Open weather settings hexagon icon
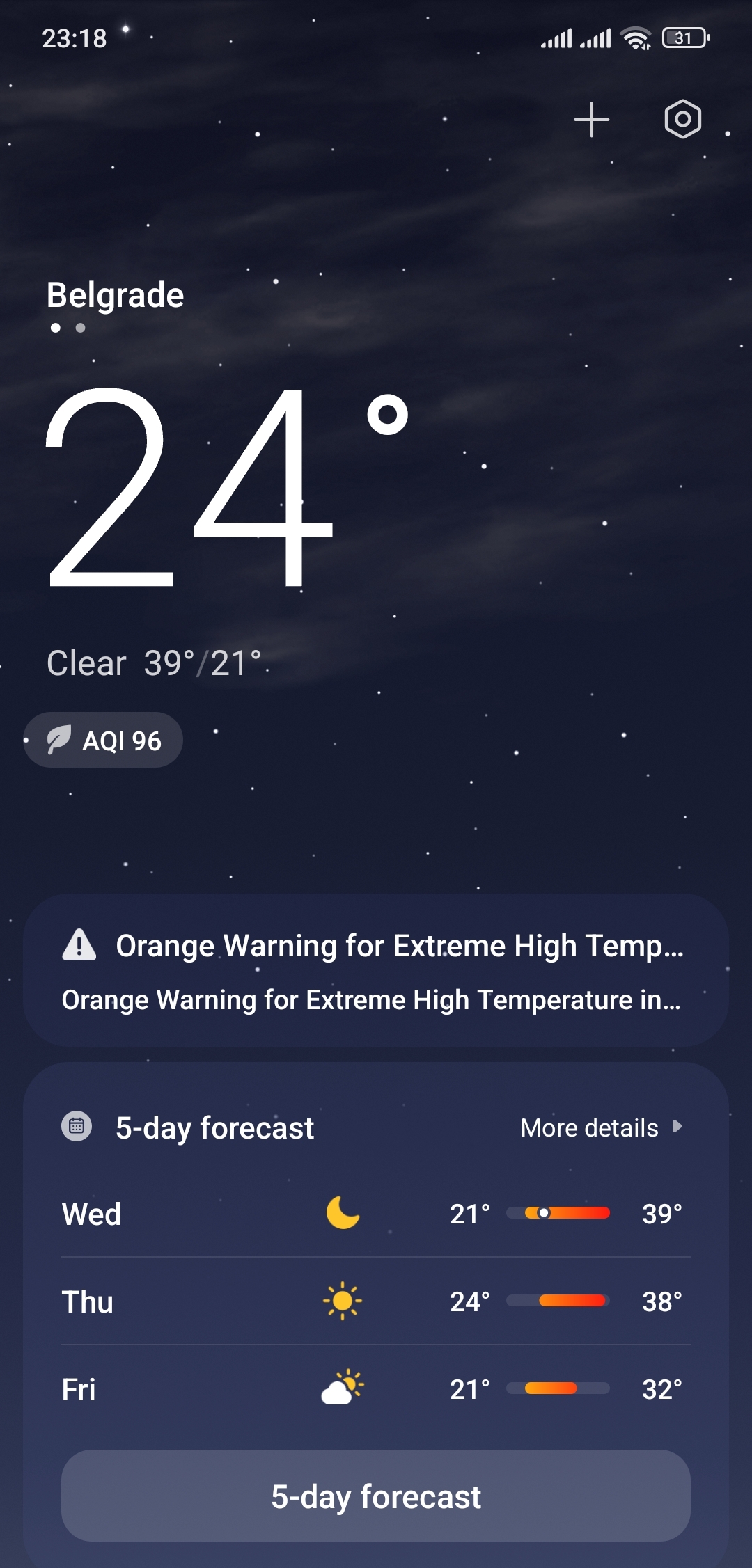Screen dimensions: 752x1568 click(682, 119)
